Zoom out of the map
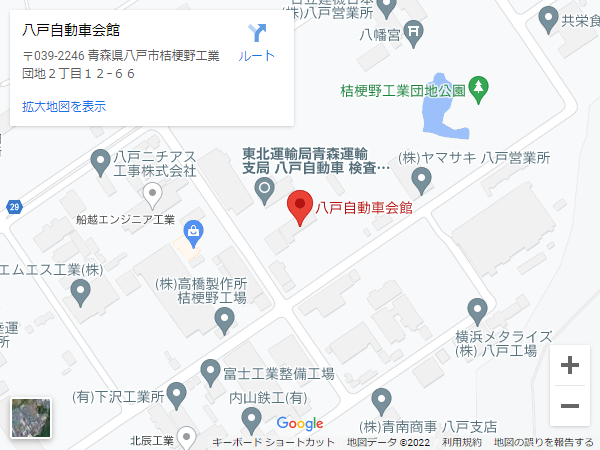The width and height of the screenshot is (600, 450). [570, 405]
